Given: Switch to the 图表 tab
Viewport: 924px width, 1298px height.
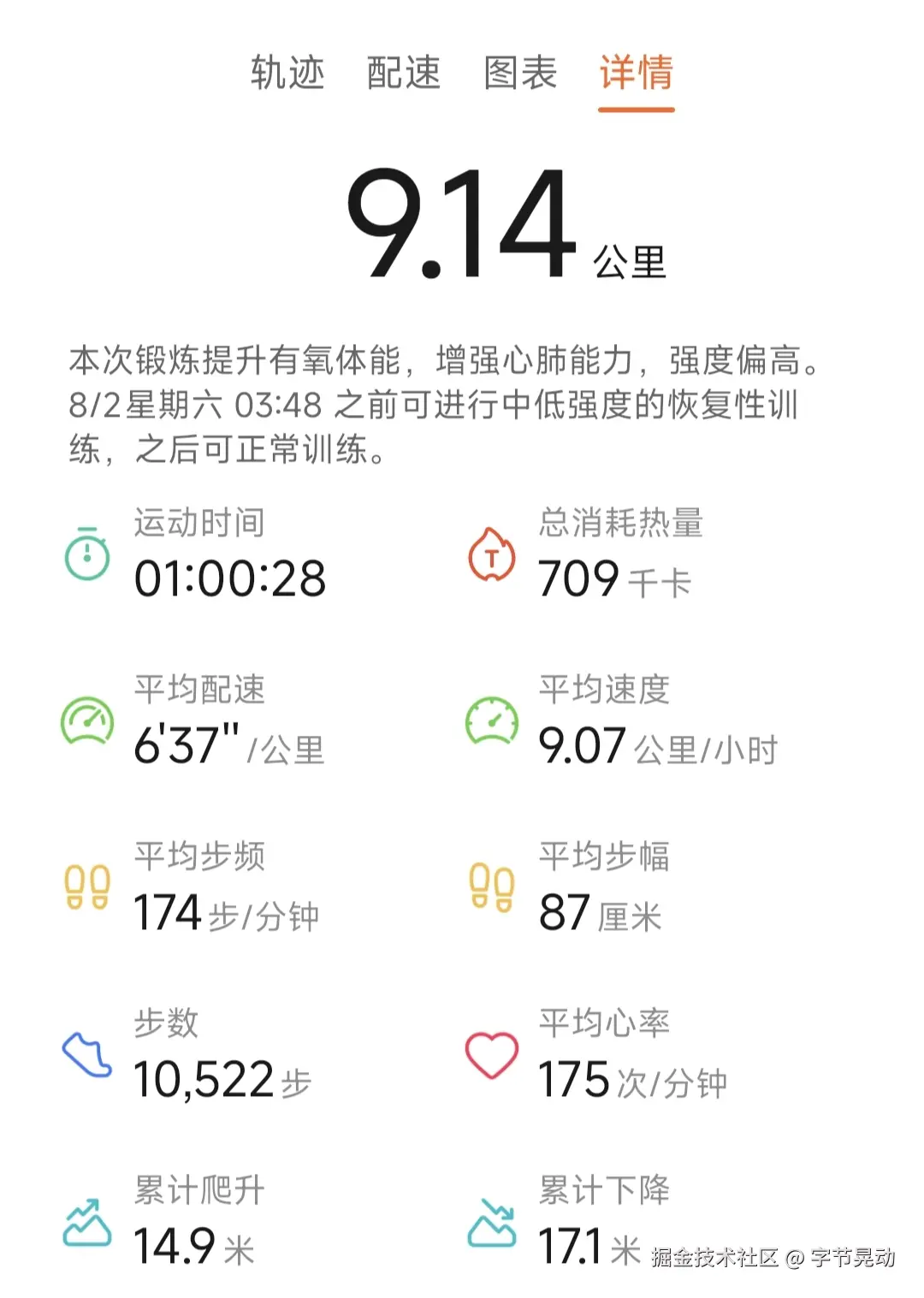Looking at the screenshot, I should point(520,74).
